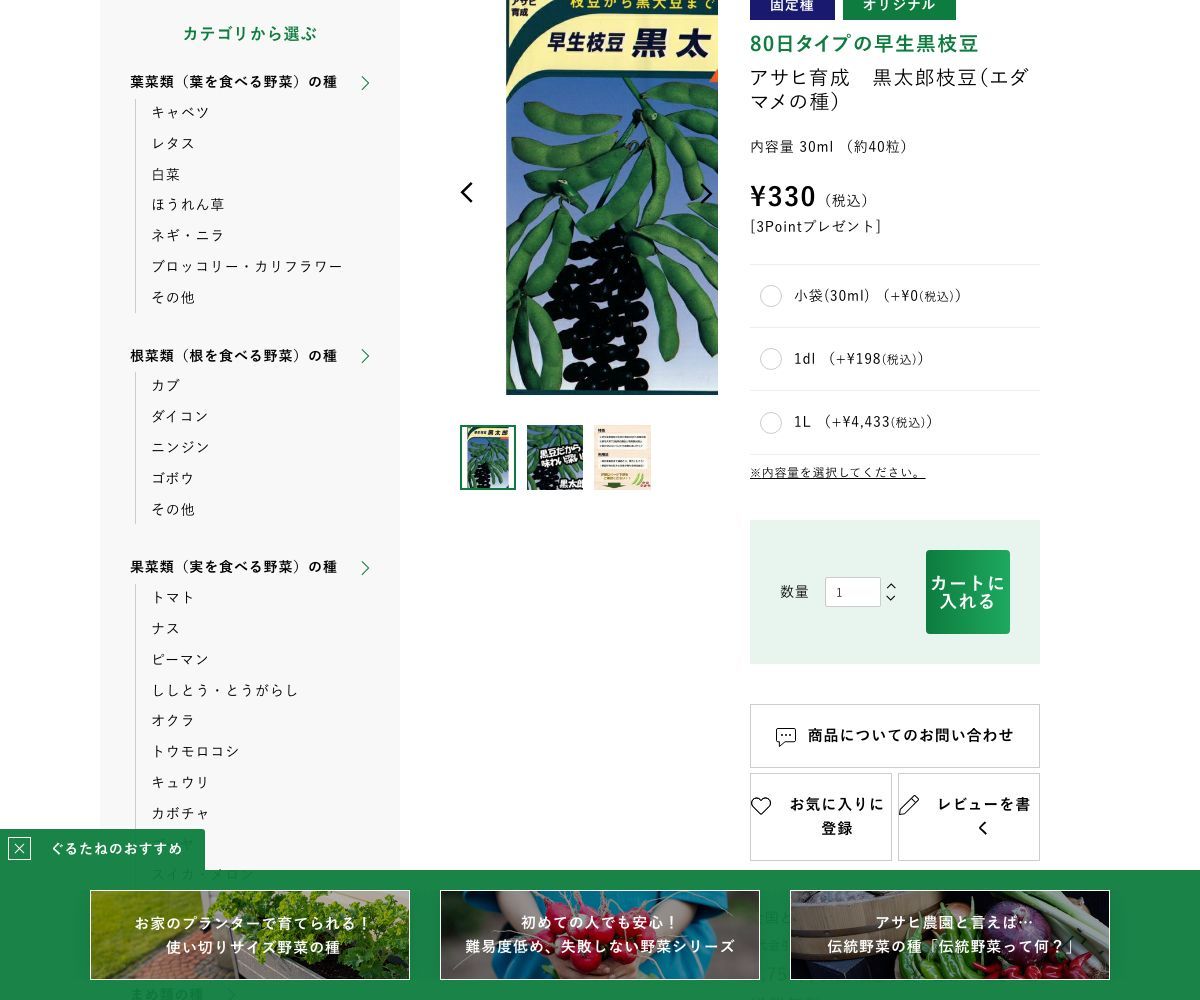Image resolution: width=1200 pixels, height=1000 pixels.
Task: Choose the 1dl size option
Action: 771,359
